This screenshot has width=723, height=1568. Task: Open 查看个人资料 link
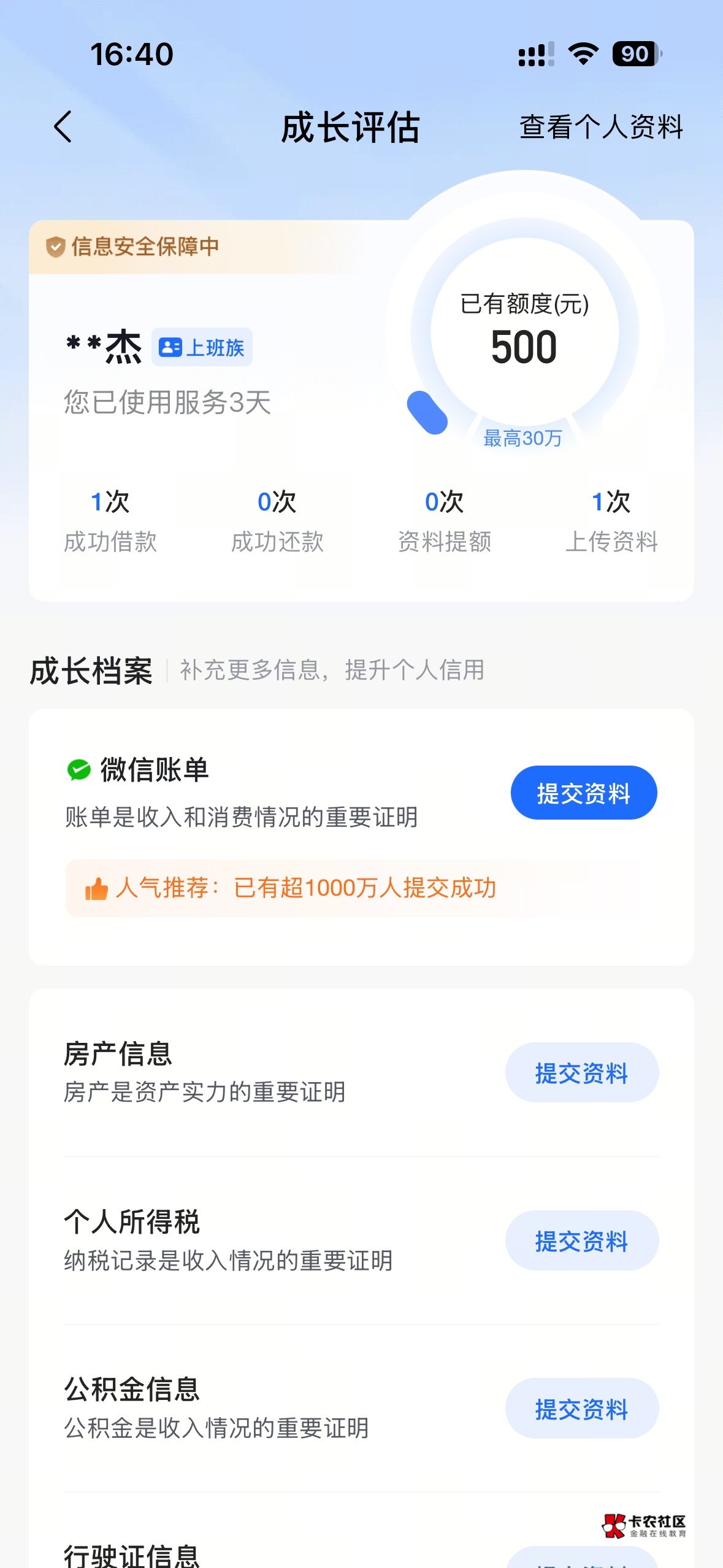[x=601, y=127]
